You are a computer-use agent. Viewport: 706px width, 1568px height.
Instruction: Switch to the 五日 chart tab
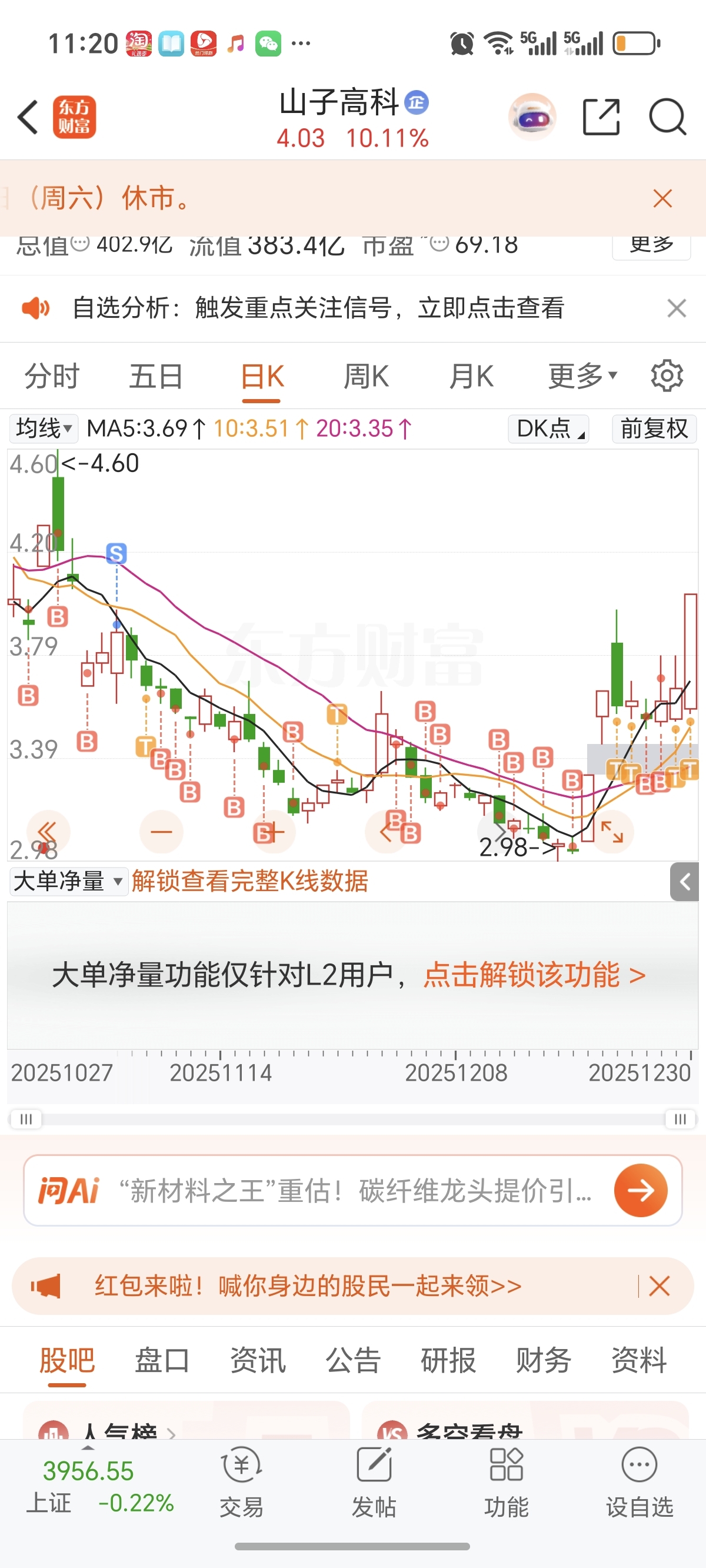156,376
